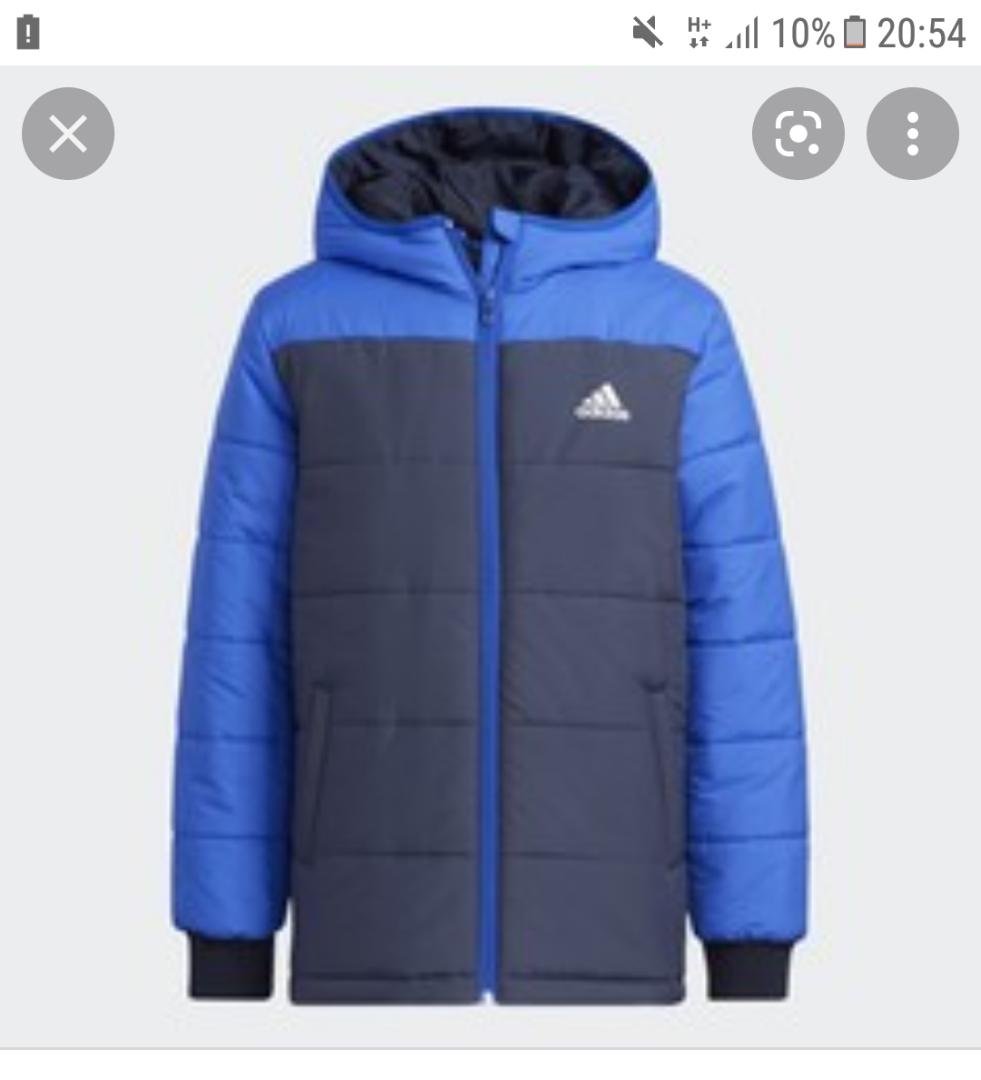
Task: Search this image with Lens
Action: (x=798, y=133)
